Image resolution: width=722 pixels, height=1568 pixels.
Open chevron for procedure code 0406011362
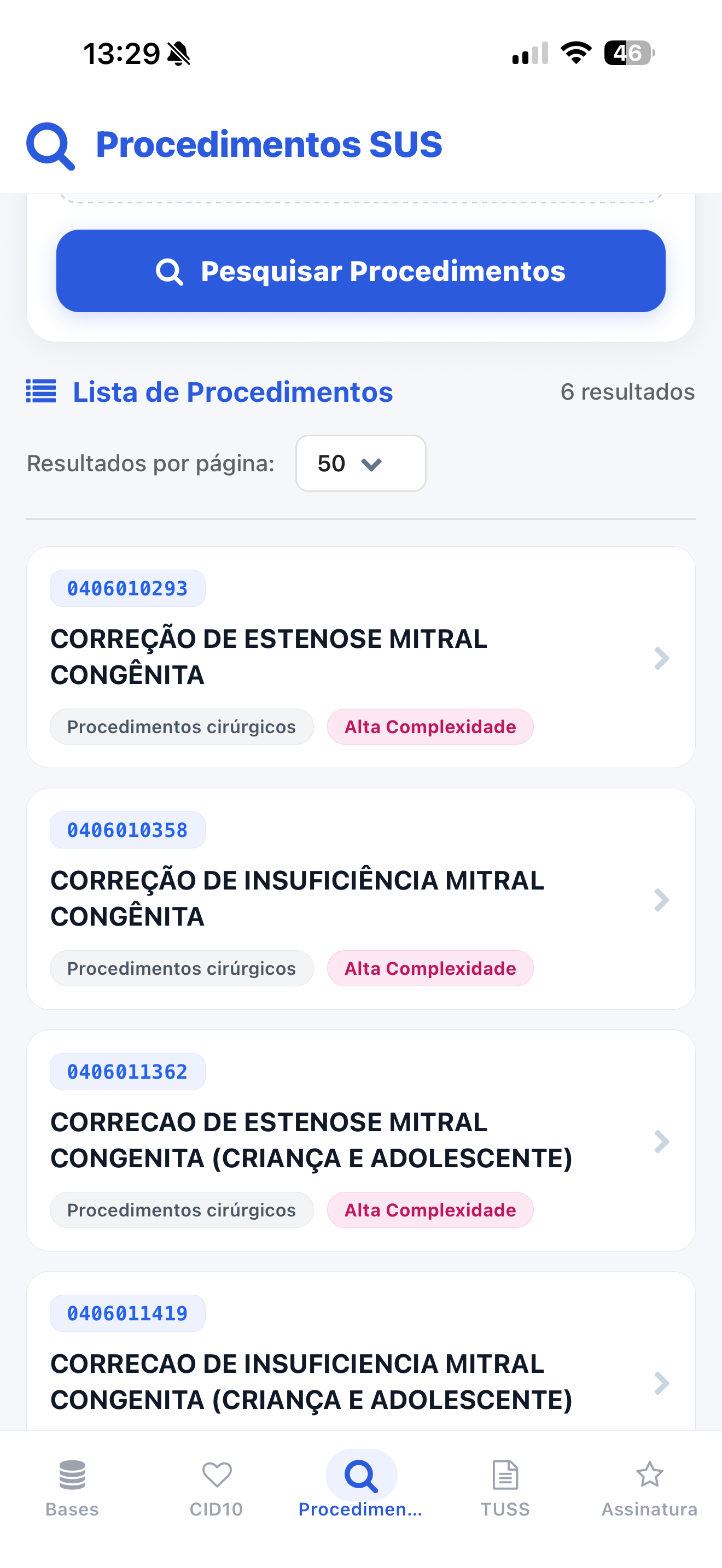pyautogui.click(x=661, y=1142)
